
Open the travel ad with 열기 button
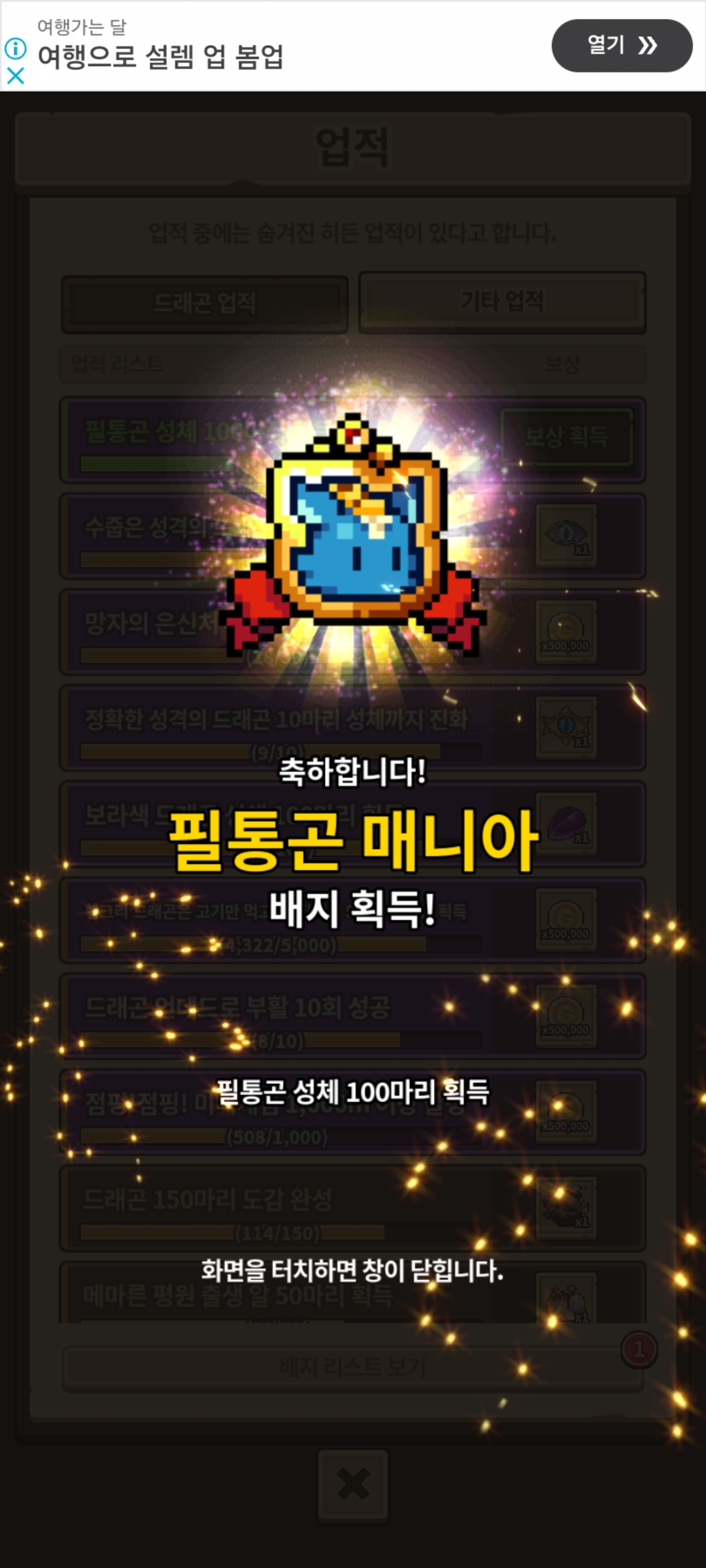coord(622,45)
